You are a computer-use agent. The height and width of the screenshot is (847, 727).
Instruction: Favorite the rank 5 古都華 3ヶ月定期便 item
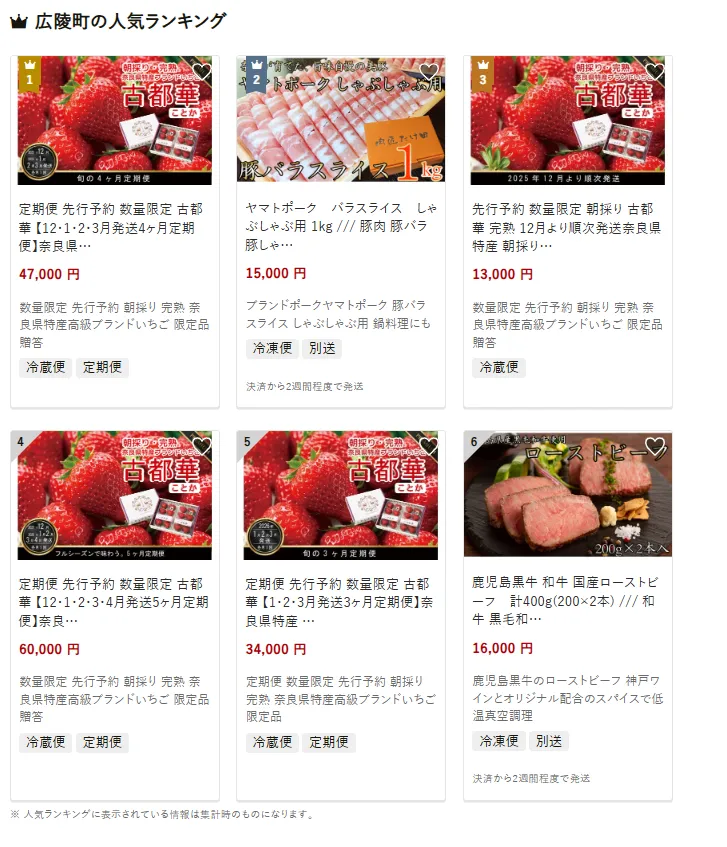[429, 446]
